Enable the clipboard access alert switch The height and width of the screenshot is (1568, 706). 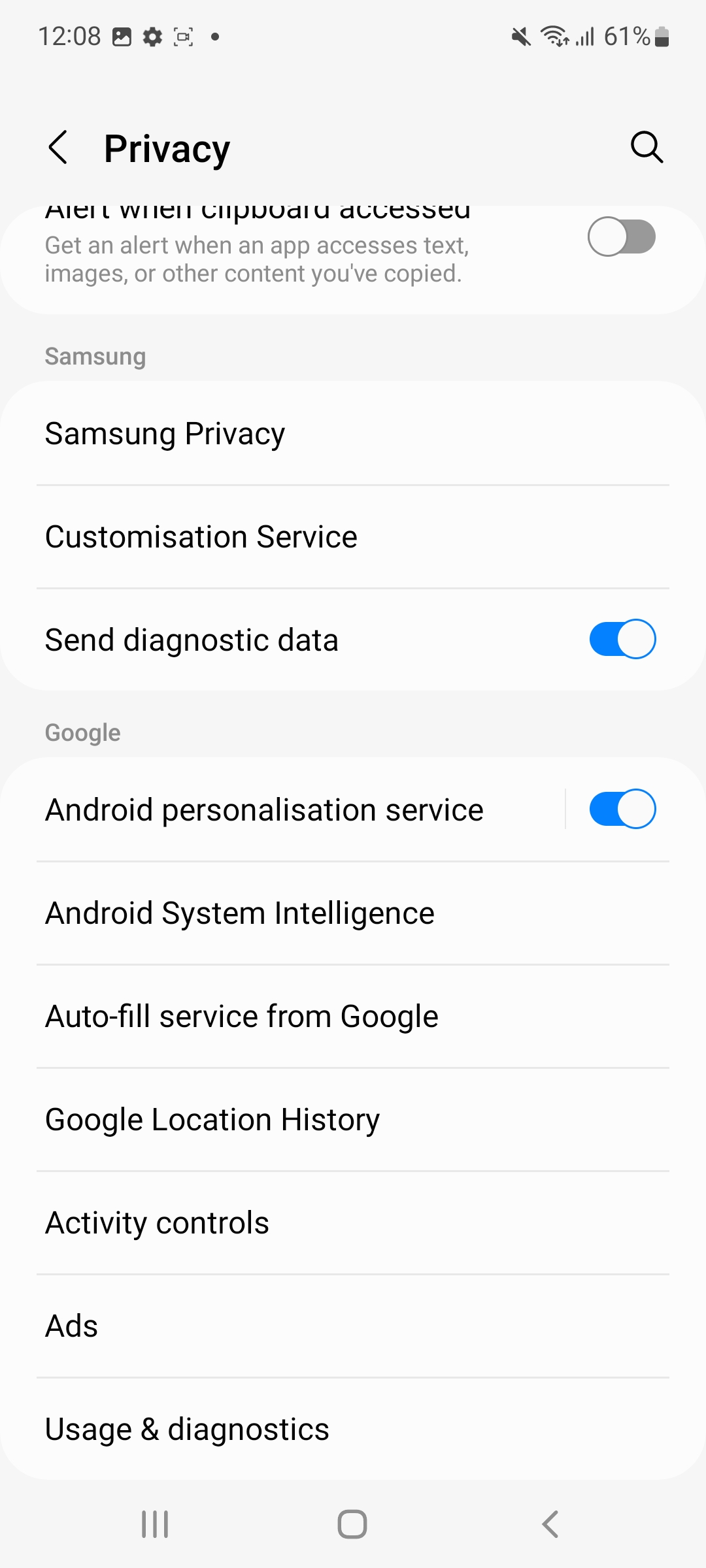(x=621, y=237)
